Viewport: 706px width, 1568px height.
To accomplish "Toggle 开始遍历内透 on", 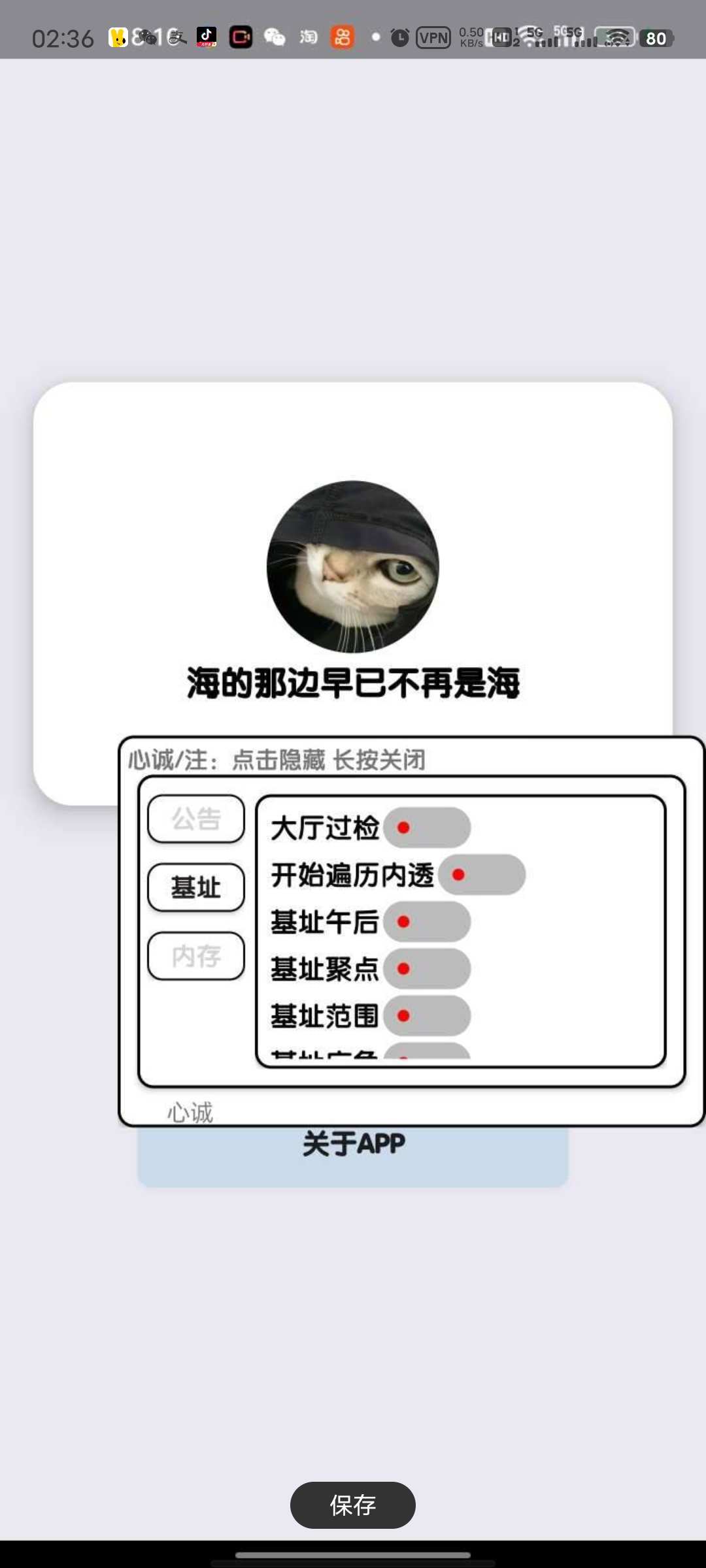I will 482,875.
